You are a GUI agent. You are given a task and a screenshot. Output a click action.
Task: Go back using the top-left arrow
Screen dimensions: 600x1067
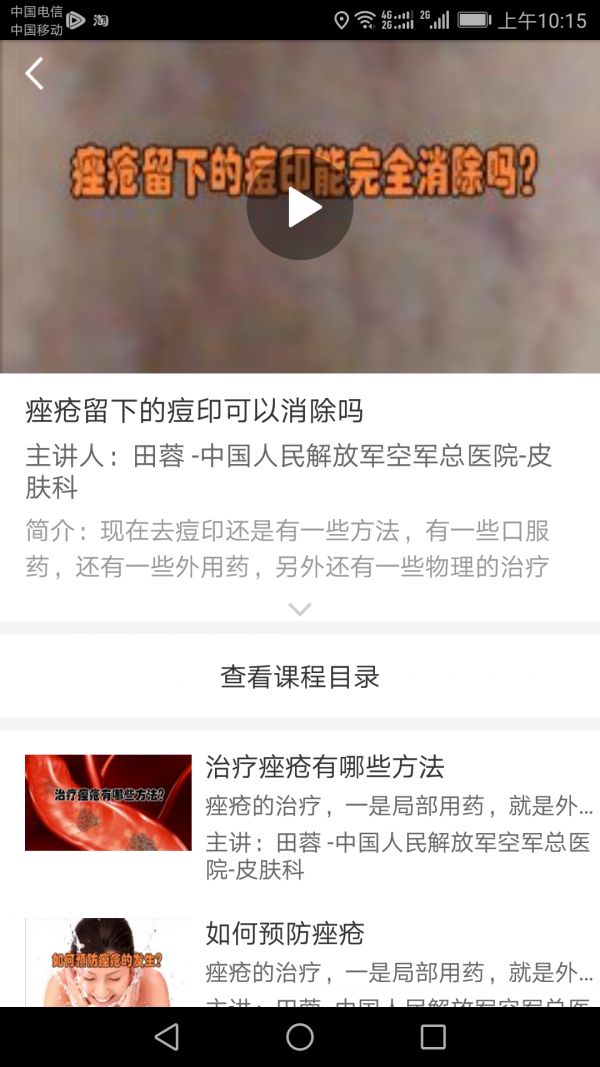pyautogui.click(x=35, y=74)
